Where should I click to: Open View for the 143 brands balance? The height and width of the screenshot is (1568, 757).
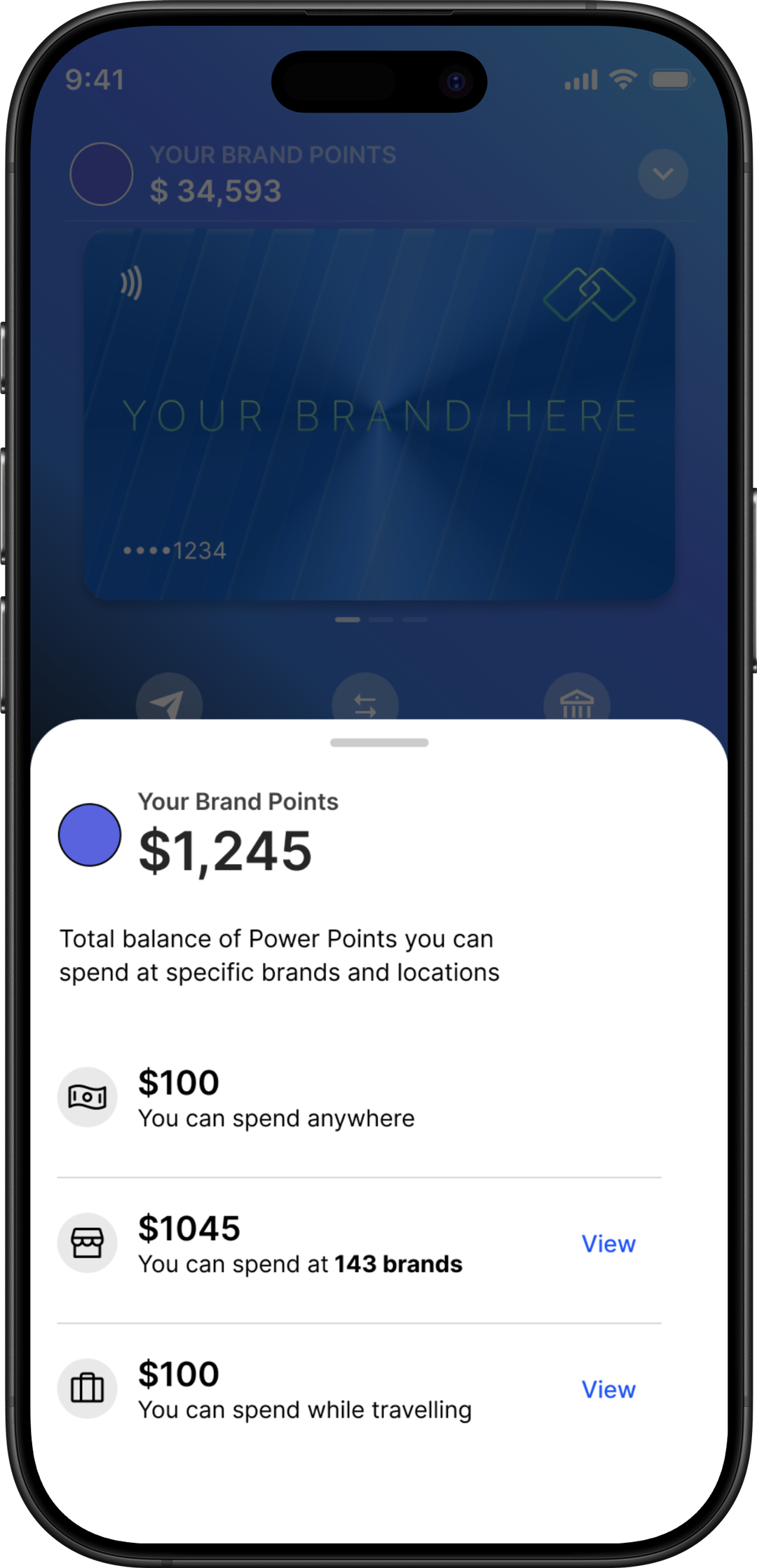[x=608, y=1243]
